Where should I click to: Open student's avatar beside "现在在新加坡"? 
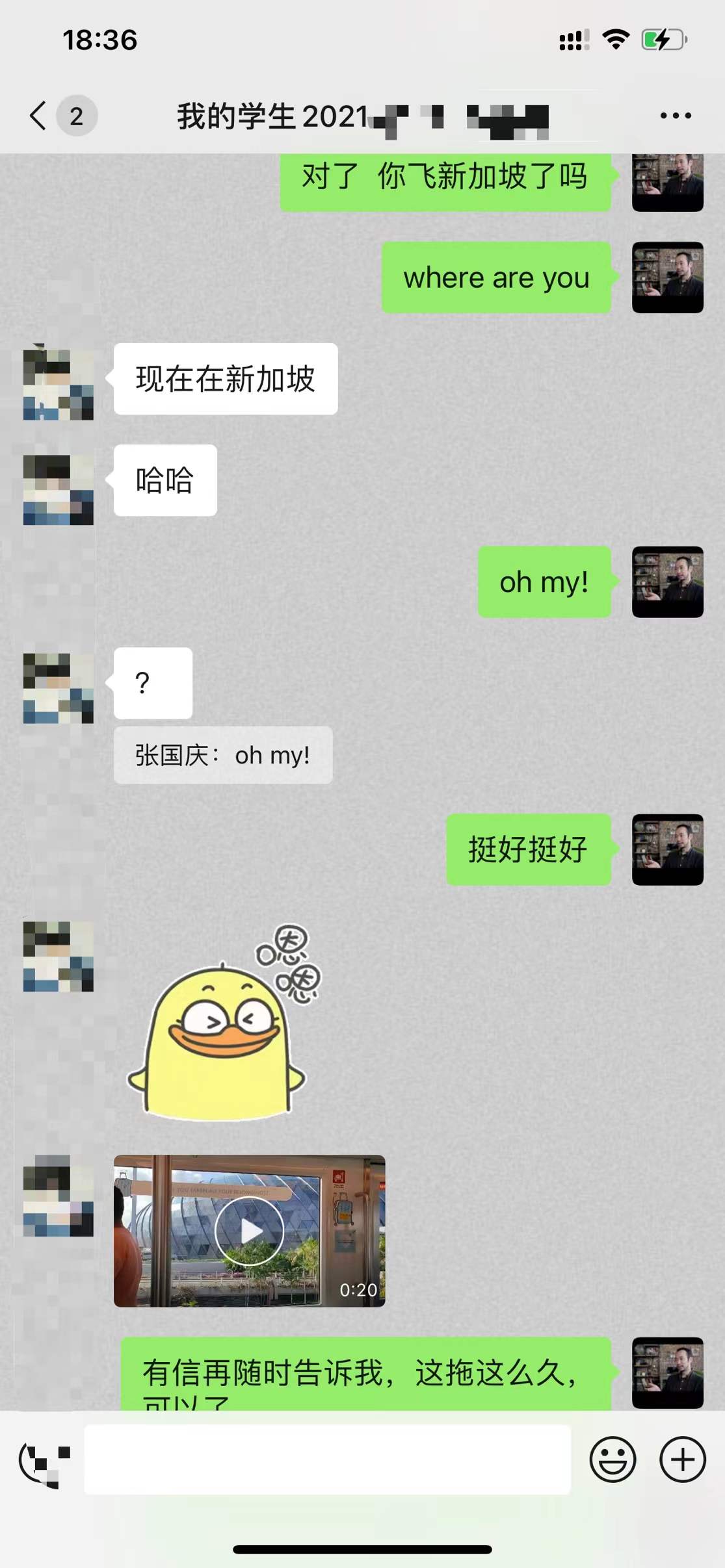(x=59, y=383)
